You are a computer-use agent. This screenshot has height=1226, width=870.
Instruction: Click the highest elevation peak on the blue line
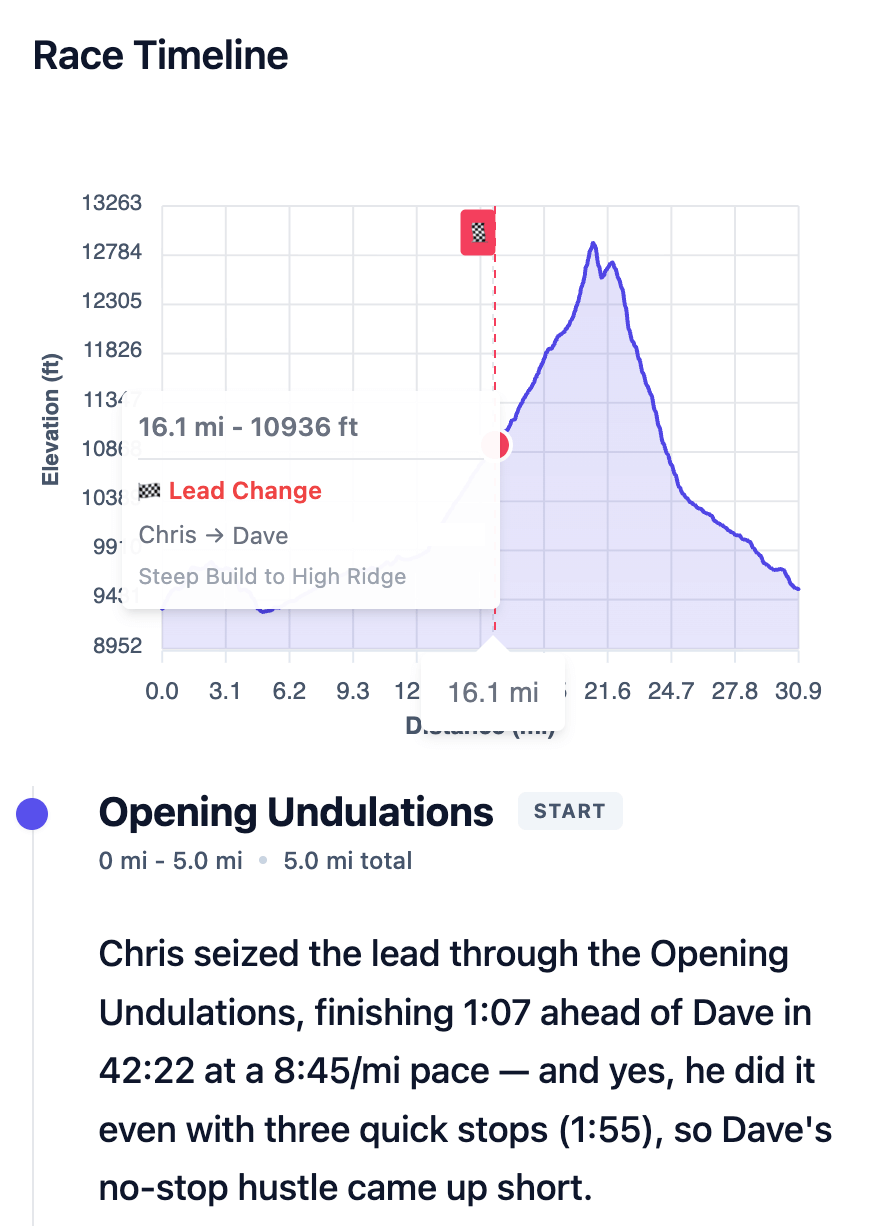coord(593,243)
